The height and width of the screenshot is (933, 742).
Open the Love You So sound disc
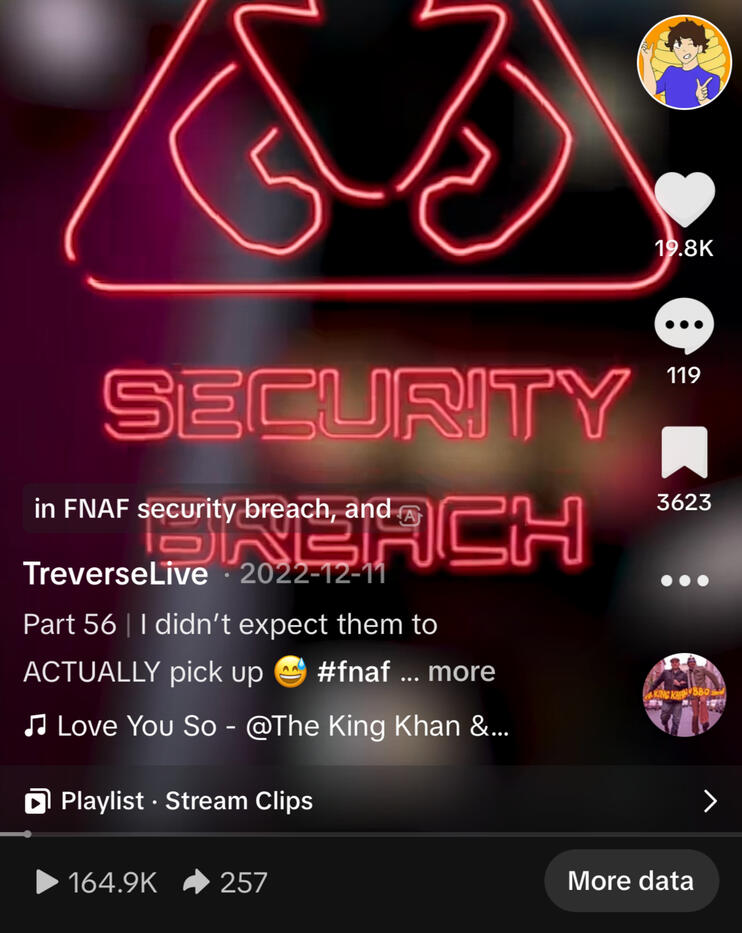pos(684,695)
